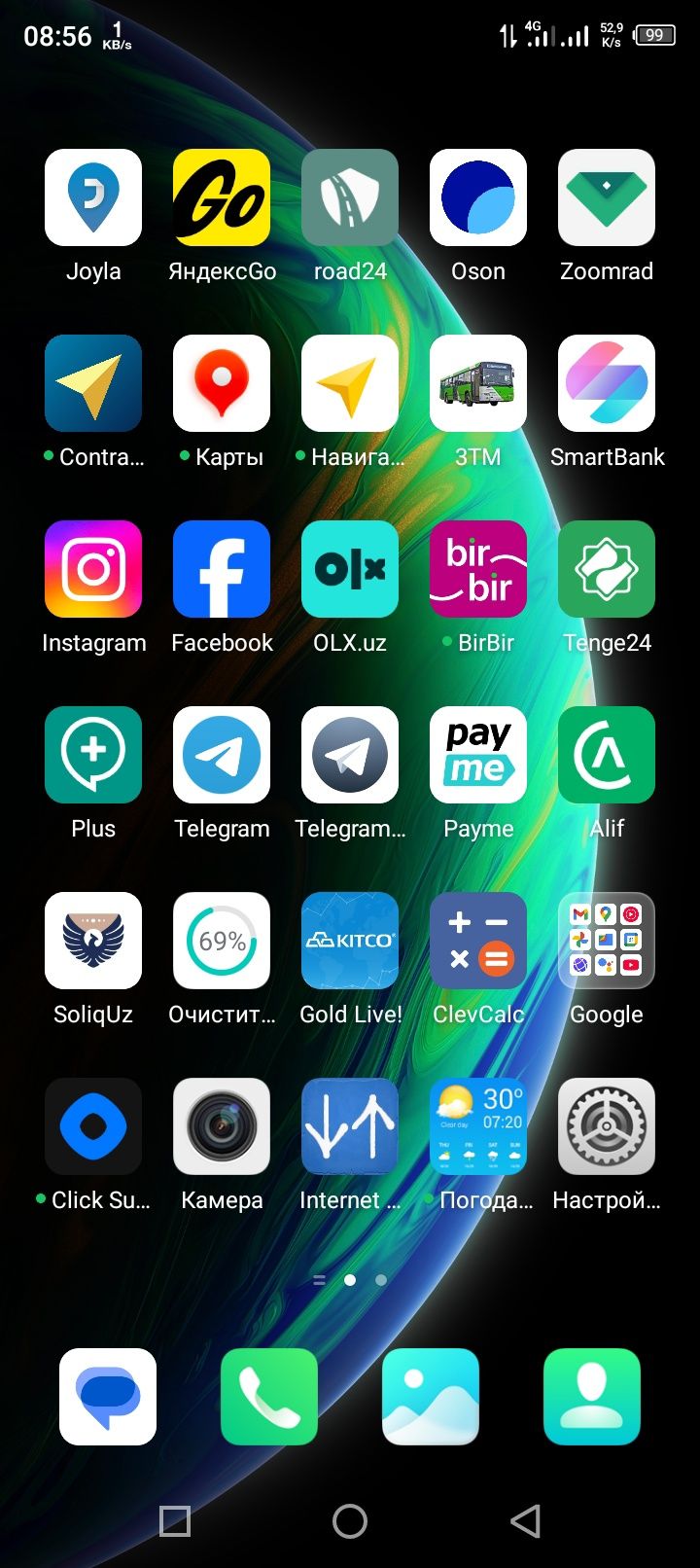Open the SoliqUz app
700x1568 pixels.
point(93,941)
